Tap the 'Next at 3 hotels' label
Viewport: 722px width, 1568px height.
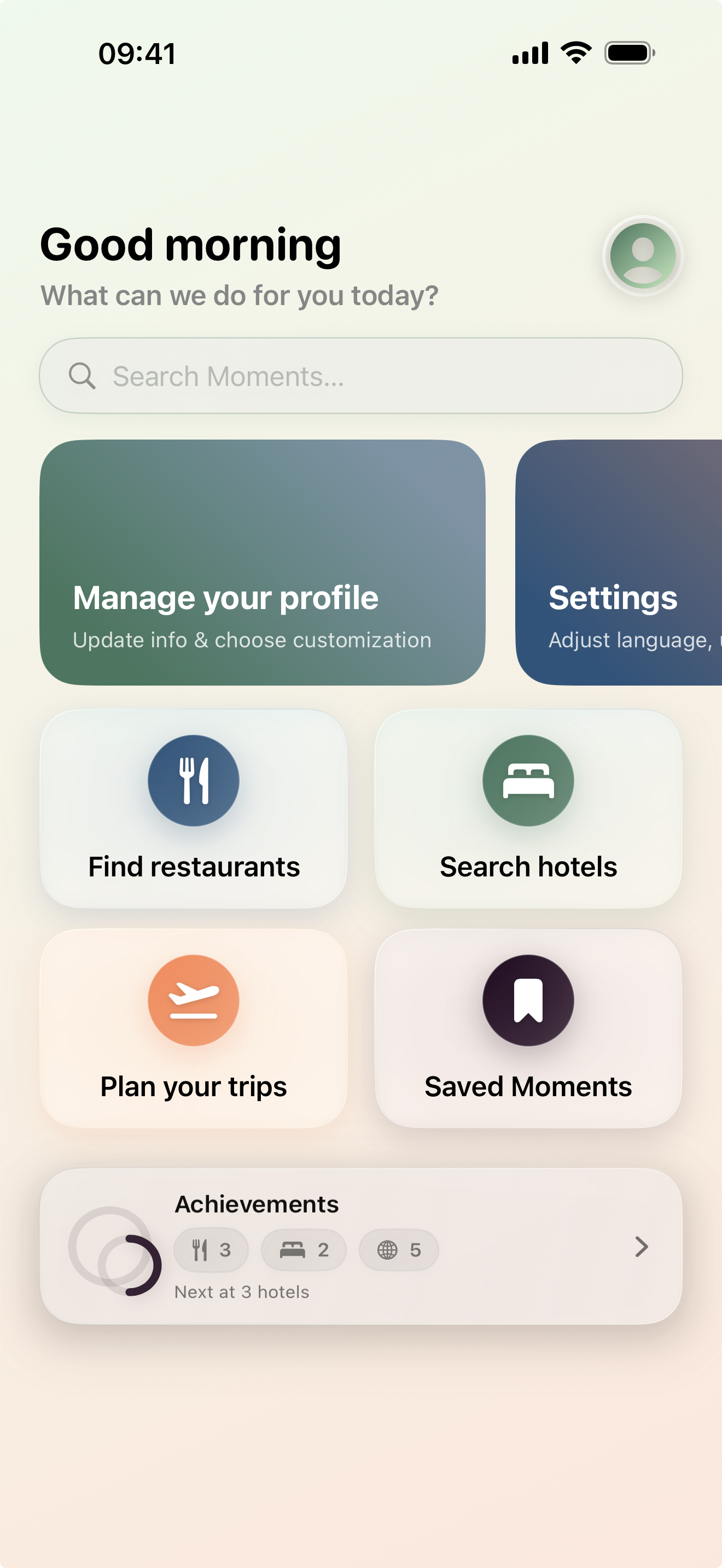coord(242,1292)
